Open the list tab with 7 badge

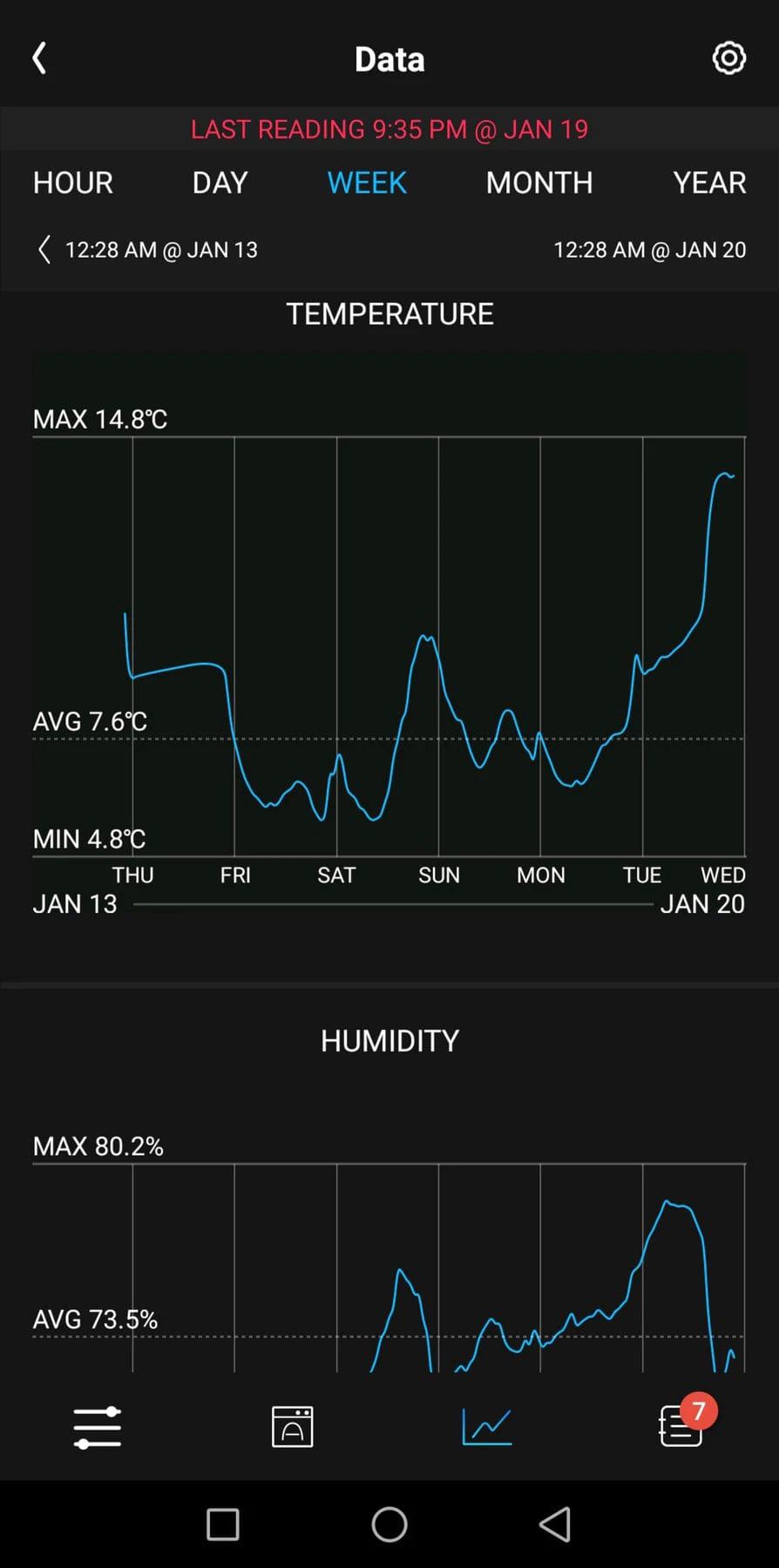pos(681,1427)
